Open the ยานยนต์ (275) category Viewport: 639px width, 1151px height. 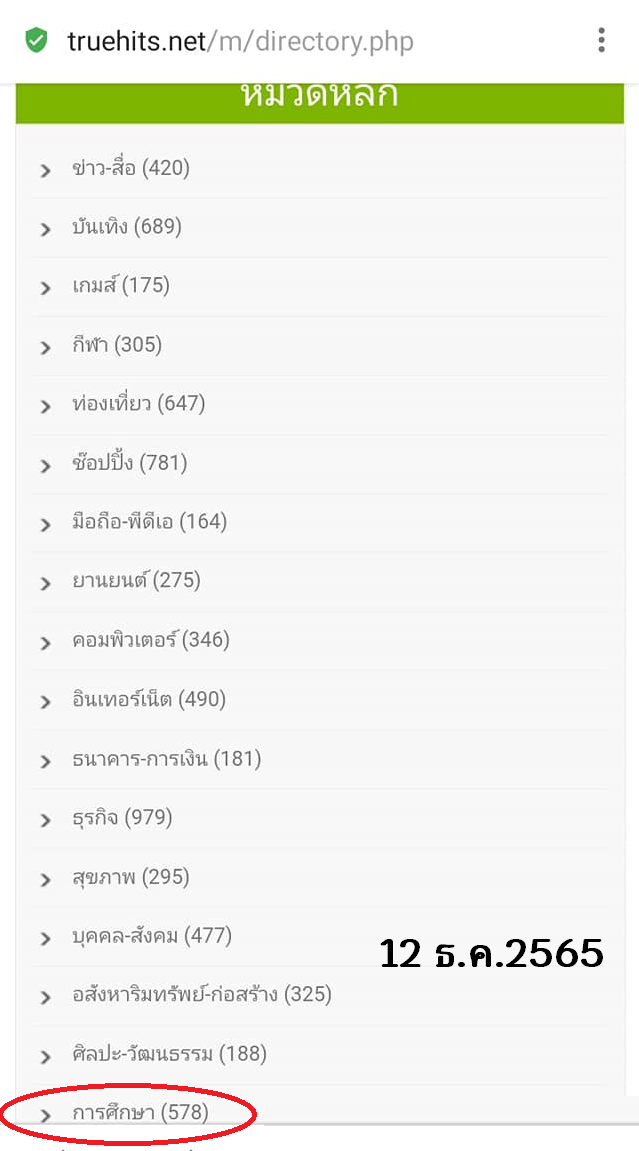click(x=136, y=581)
